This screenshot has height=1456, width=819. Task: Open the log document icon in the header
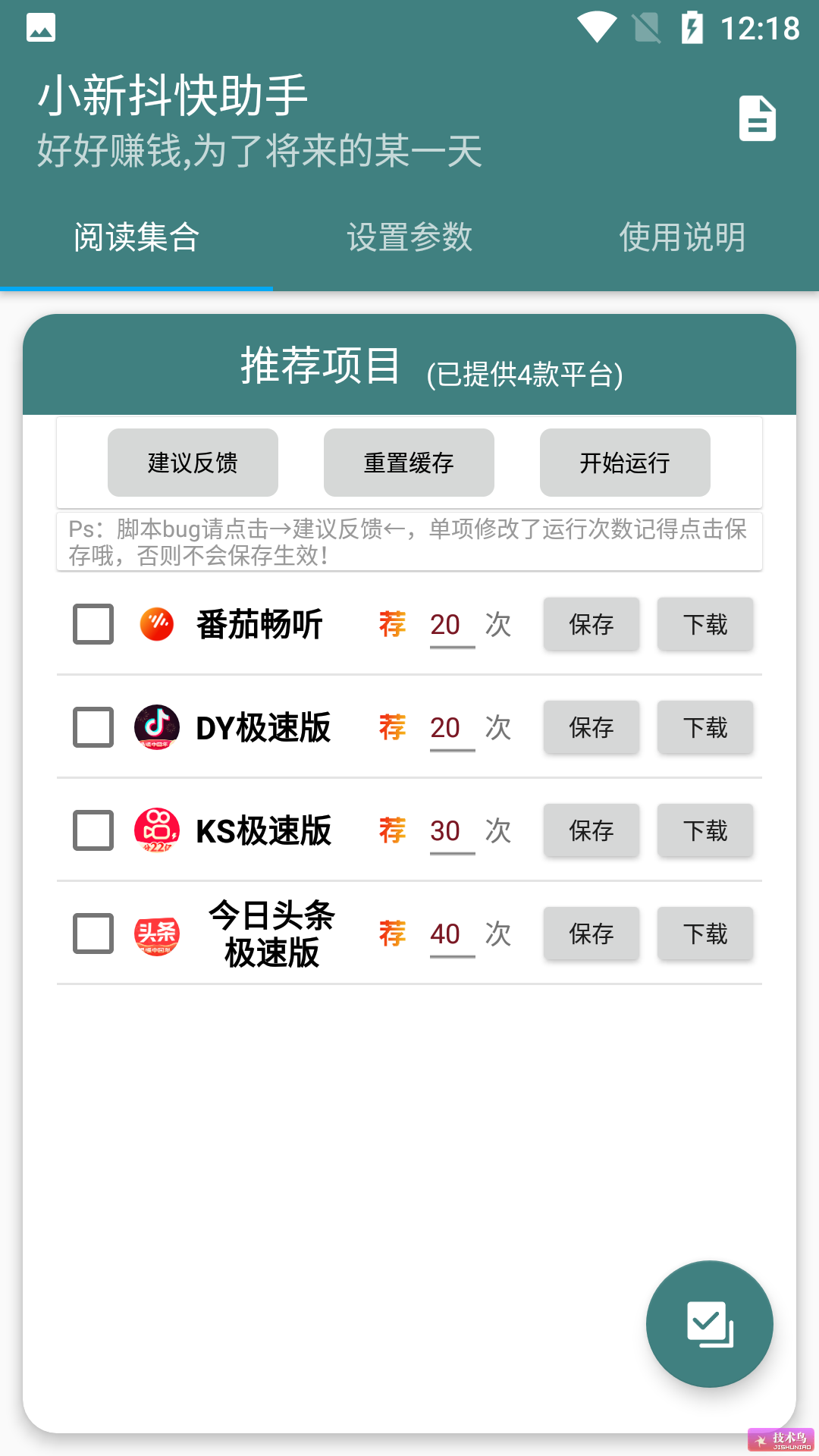[757, 118]
